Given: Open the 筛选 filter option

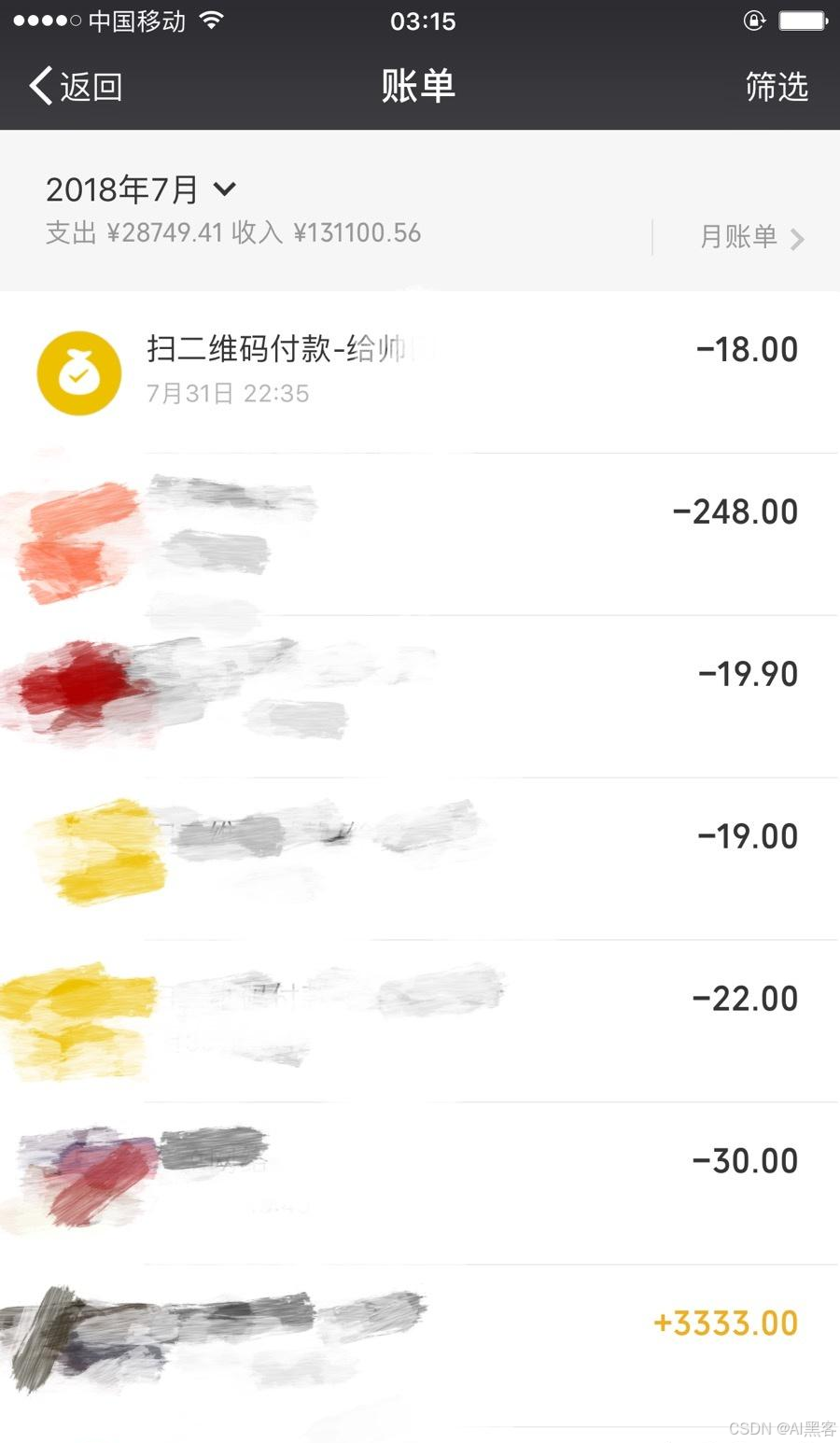Looking at the screenshot, I should [x=776, y=87].
